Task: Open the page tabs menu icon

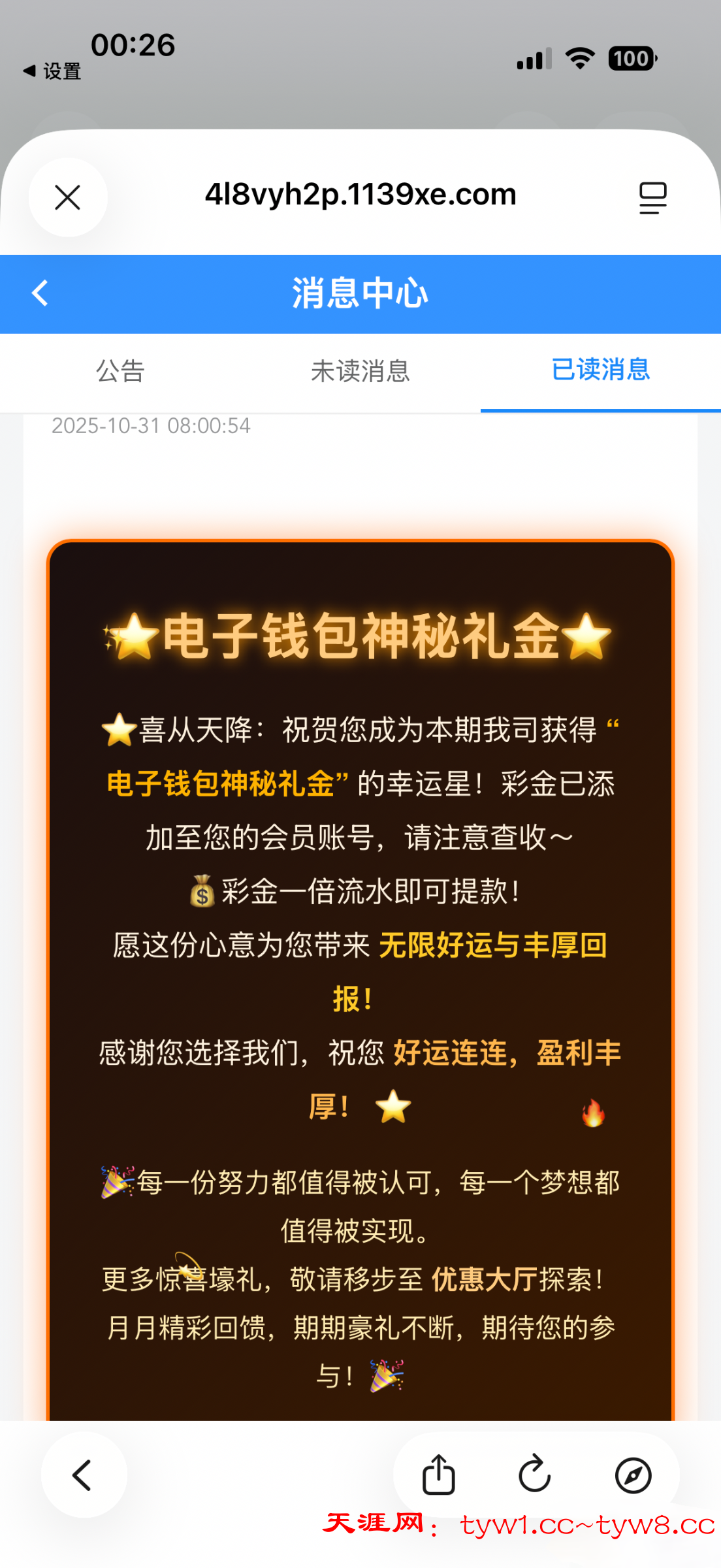Action: point(652,197)
